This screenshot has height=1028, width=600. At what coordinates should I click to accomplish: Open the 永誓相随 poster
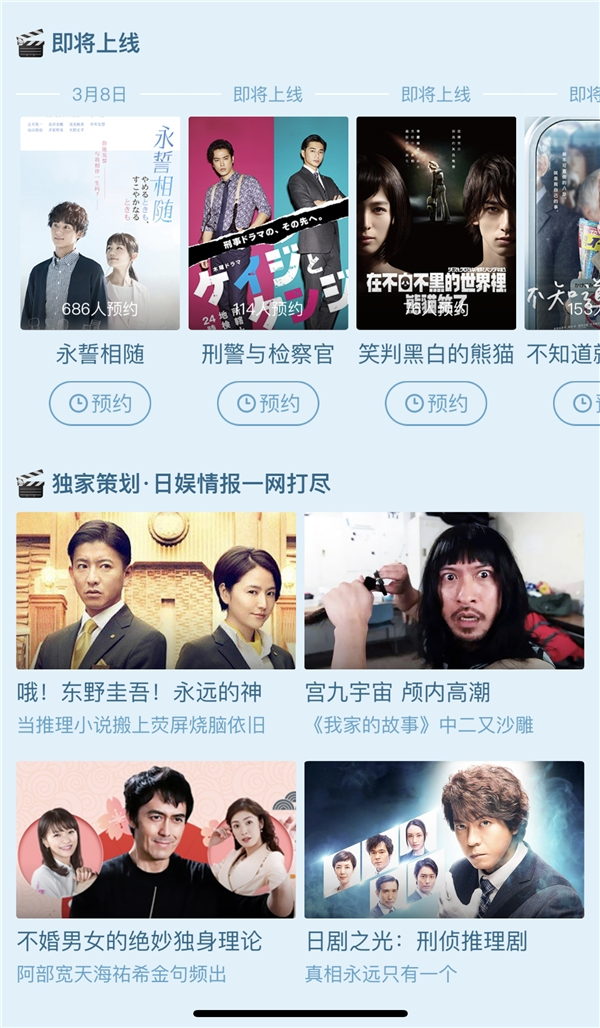coord(100,223)
